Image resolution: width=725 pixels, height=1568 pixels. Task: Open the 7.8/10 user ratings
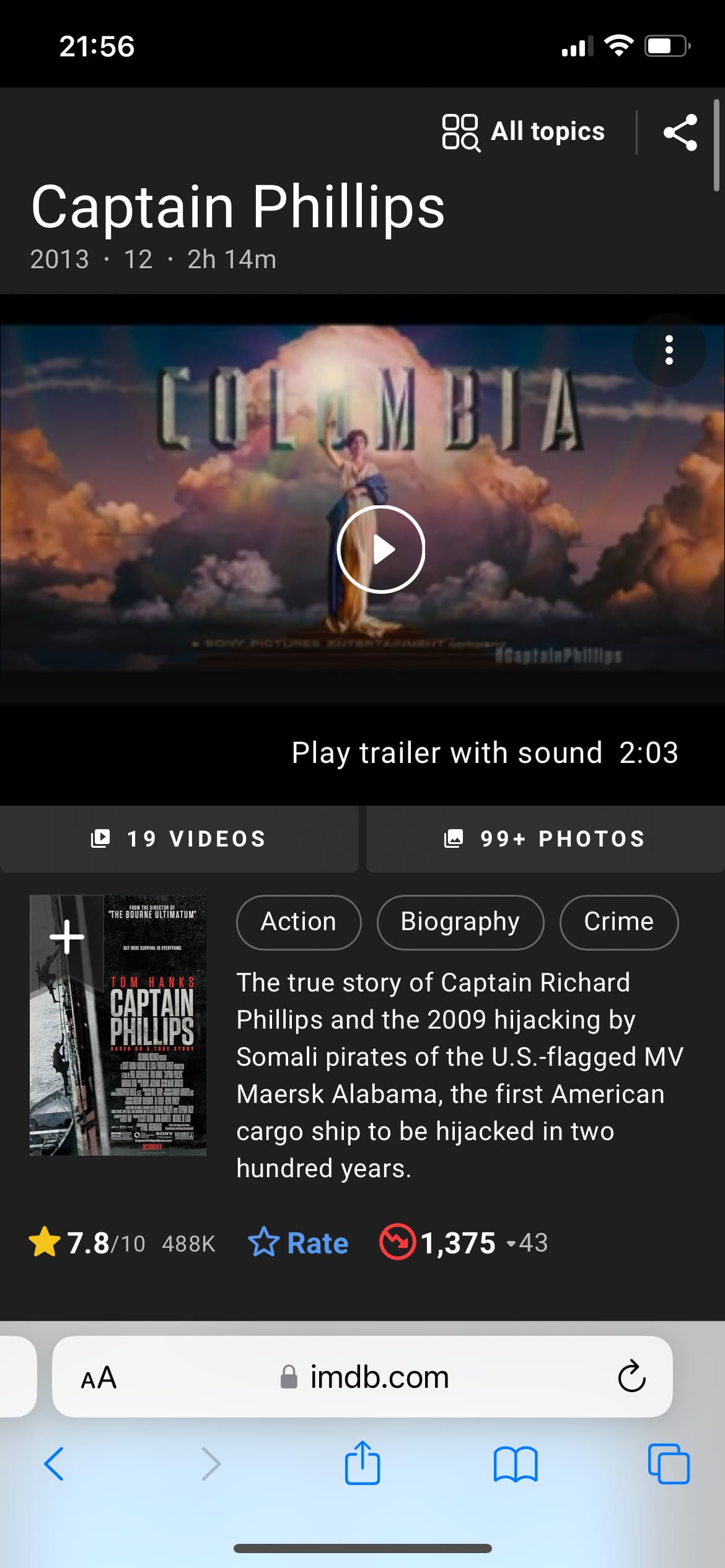click(x=122, y=1243)
